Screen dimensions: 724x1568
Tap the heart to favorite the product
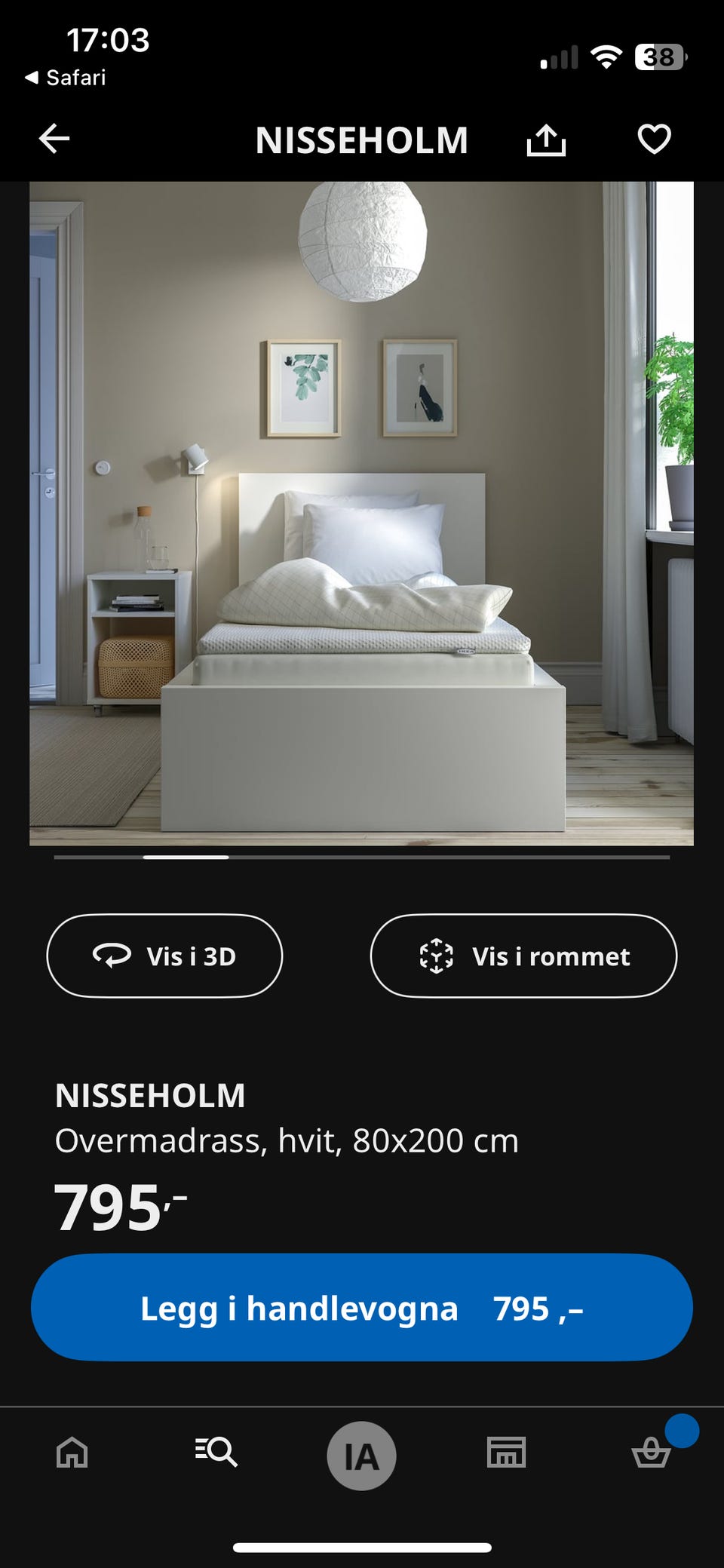655,140
